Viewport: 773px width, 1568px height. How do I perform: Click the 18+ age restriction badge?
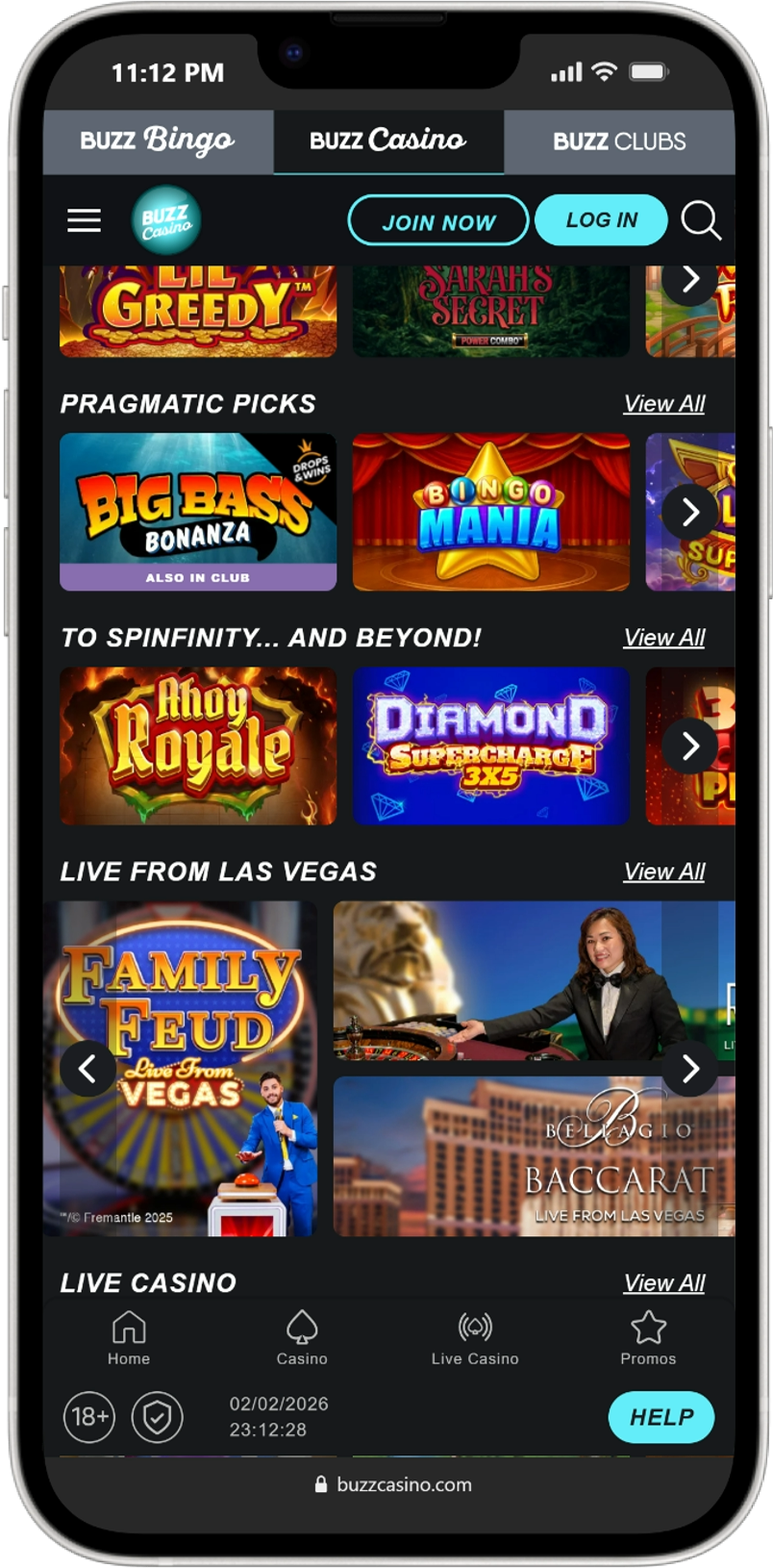click(88, 1417)
